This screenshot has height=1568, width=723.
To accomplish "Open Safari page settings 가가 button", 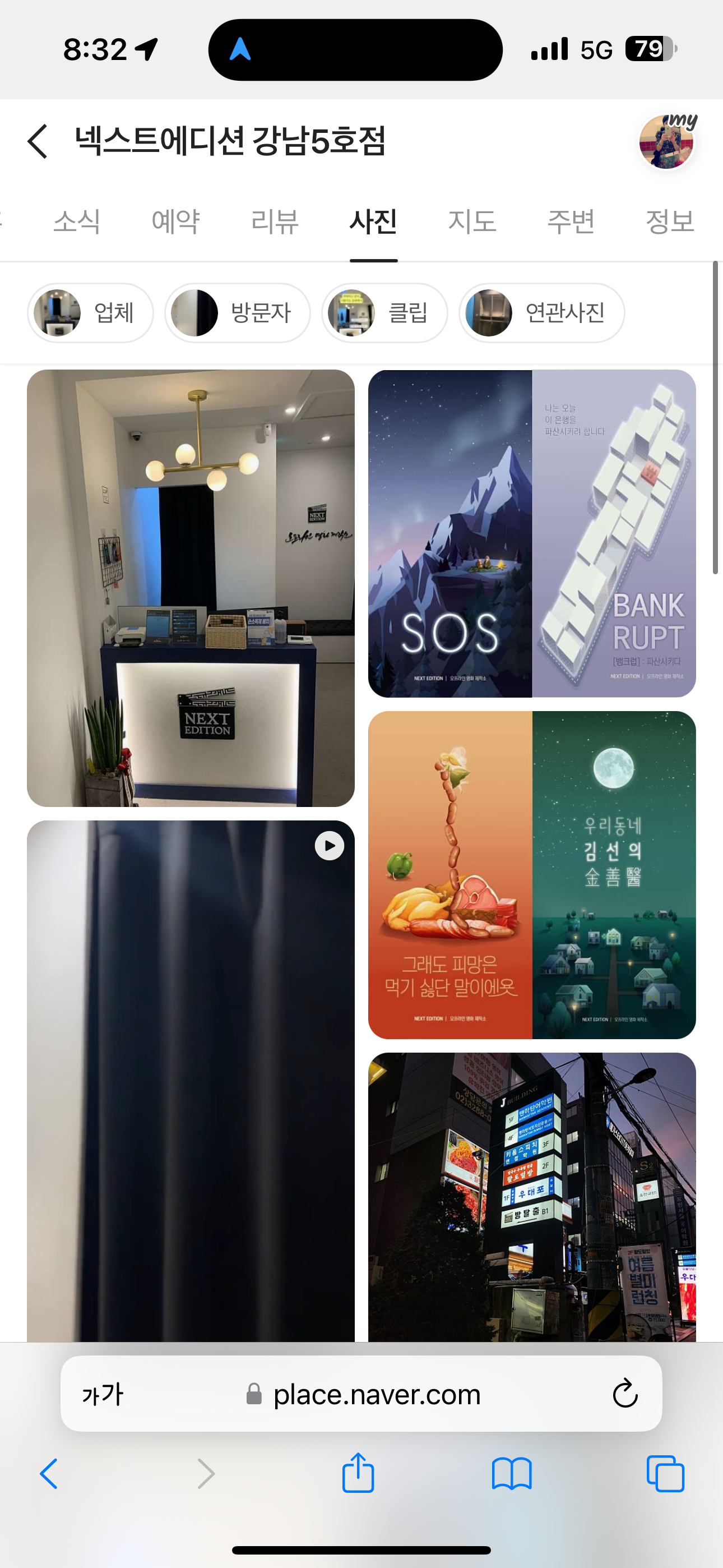I will pos(103,1394).
